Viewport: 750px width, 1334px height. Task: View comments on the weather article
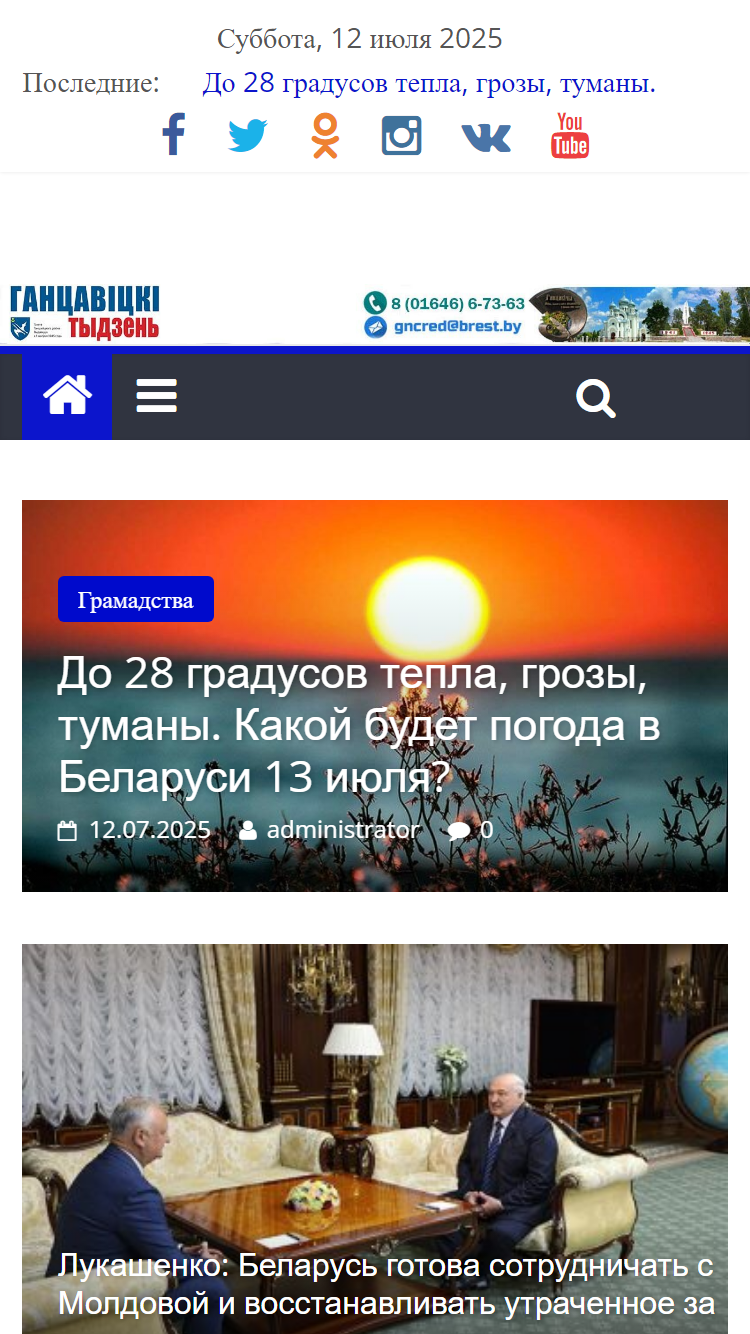470,830
